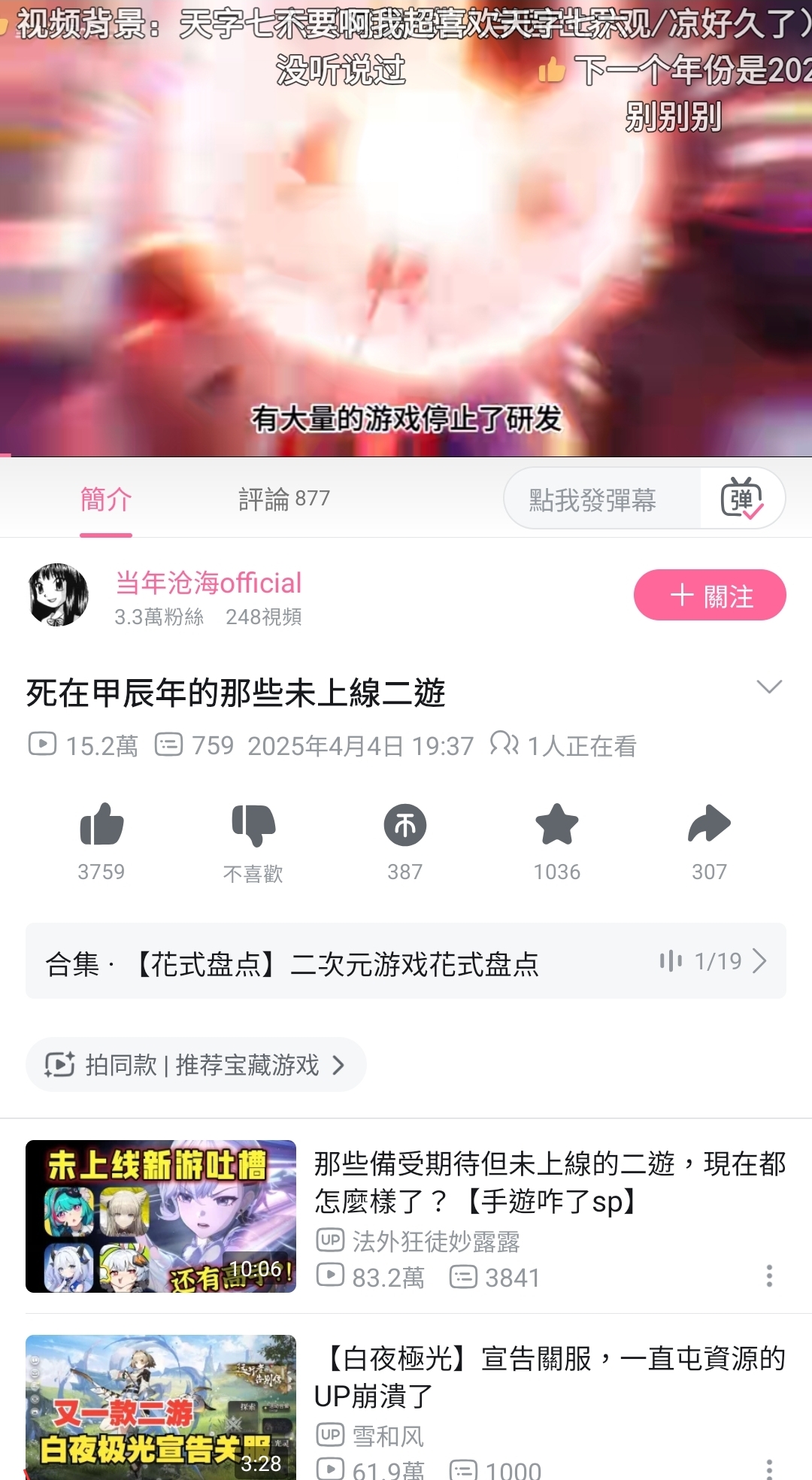This screenshot has width=812, height=1480.
Task: Open the 【白夜極光】宣告關服 recommended video
Action: point(550,1377)
